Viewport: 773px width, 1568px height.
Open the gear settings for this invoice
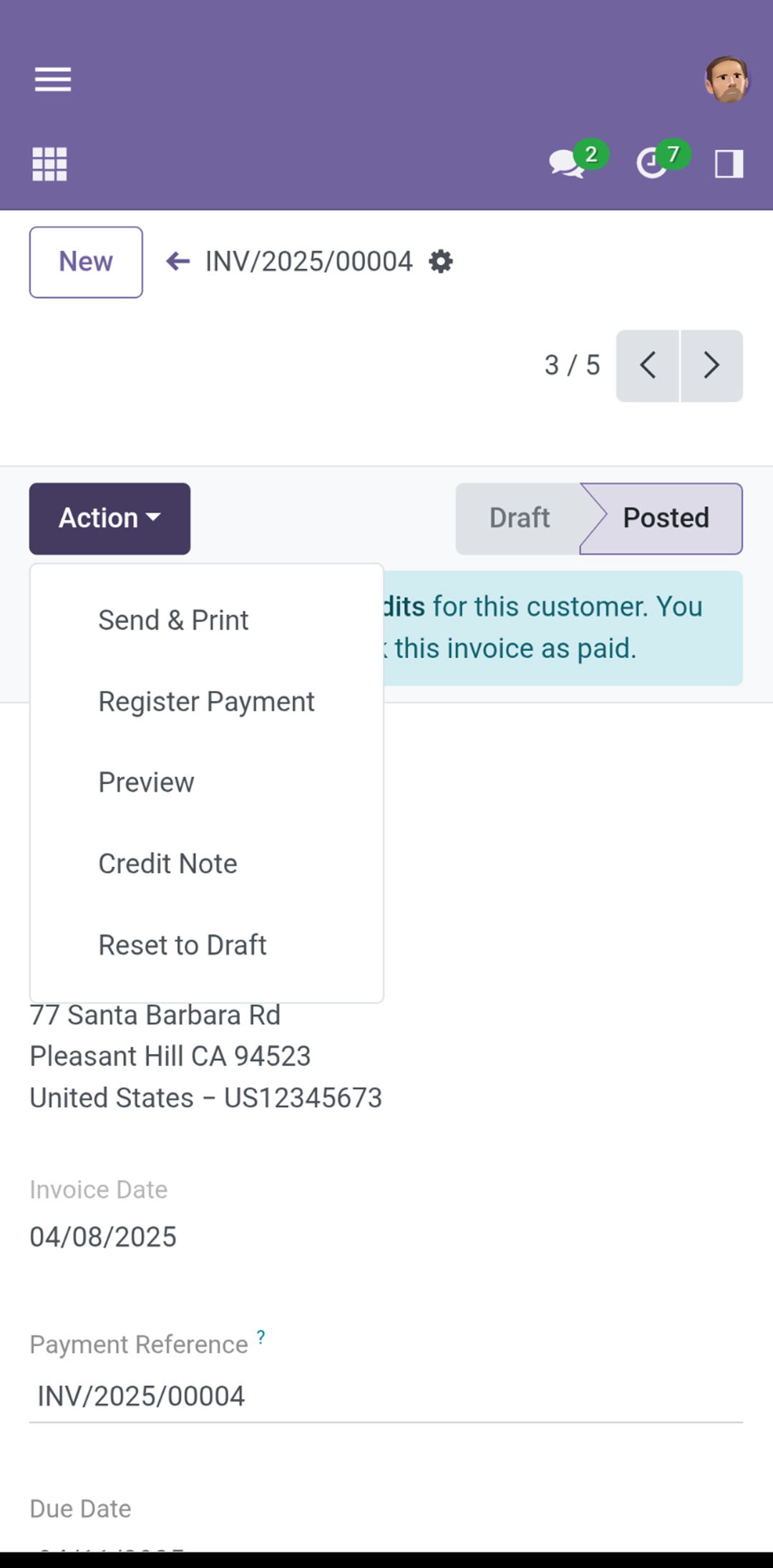click(441, 261)
